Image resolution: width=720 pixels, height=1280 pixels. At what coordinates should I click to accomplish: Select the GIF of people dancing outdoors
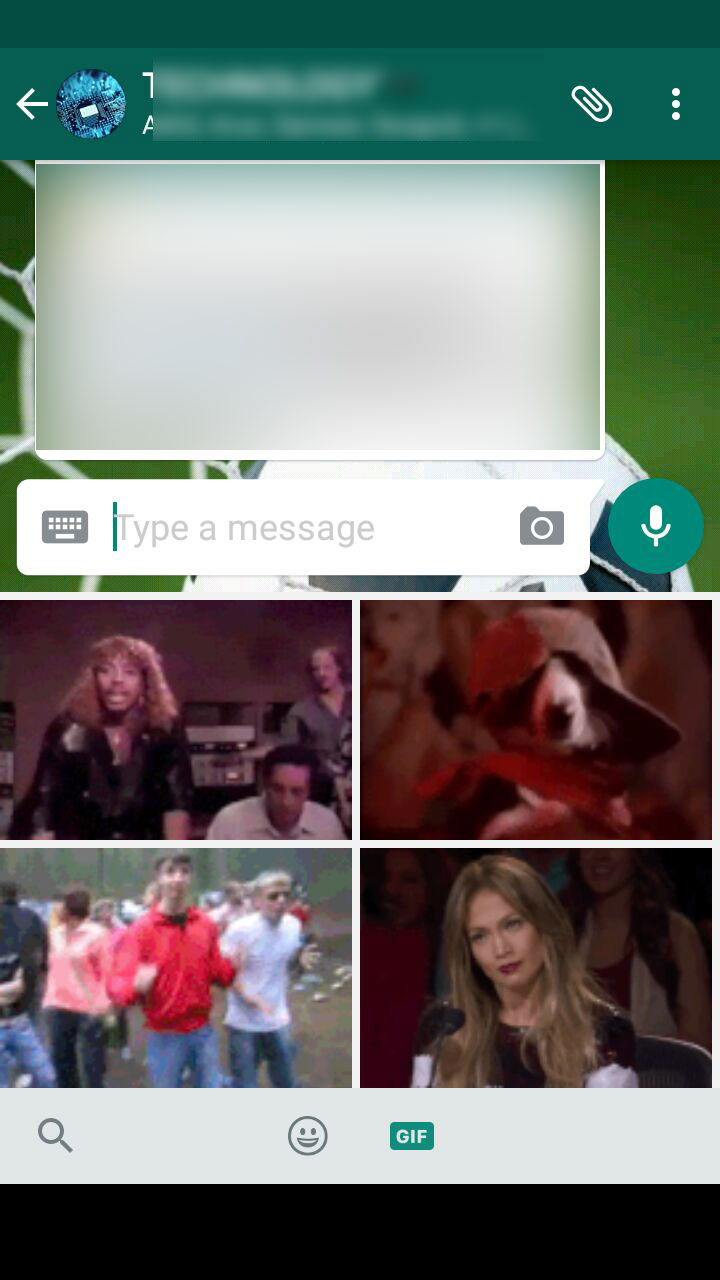coord(176,968)
